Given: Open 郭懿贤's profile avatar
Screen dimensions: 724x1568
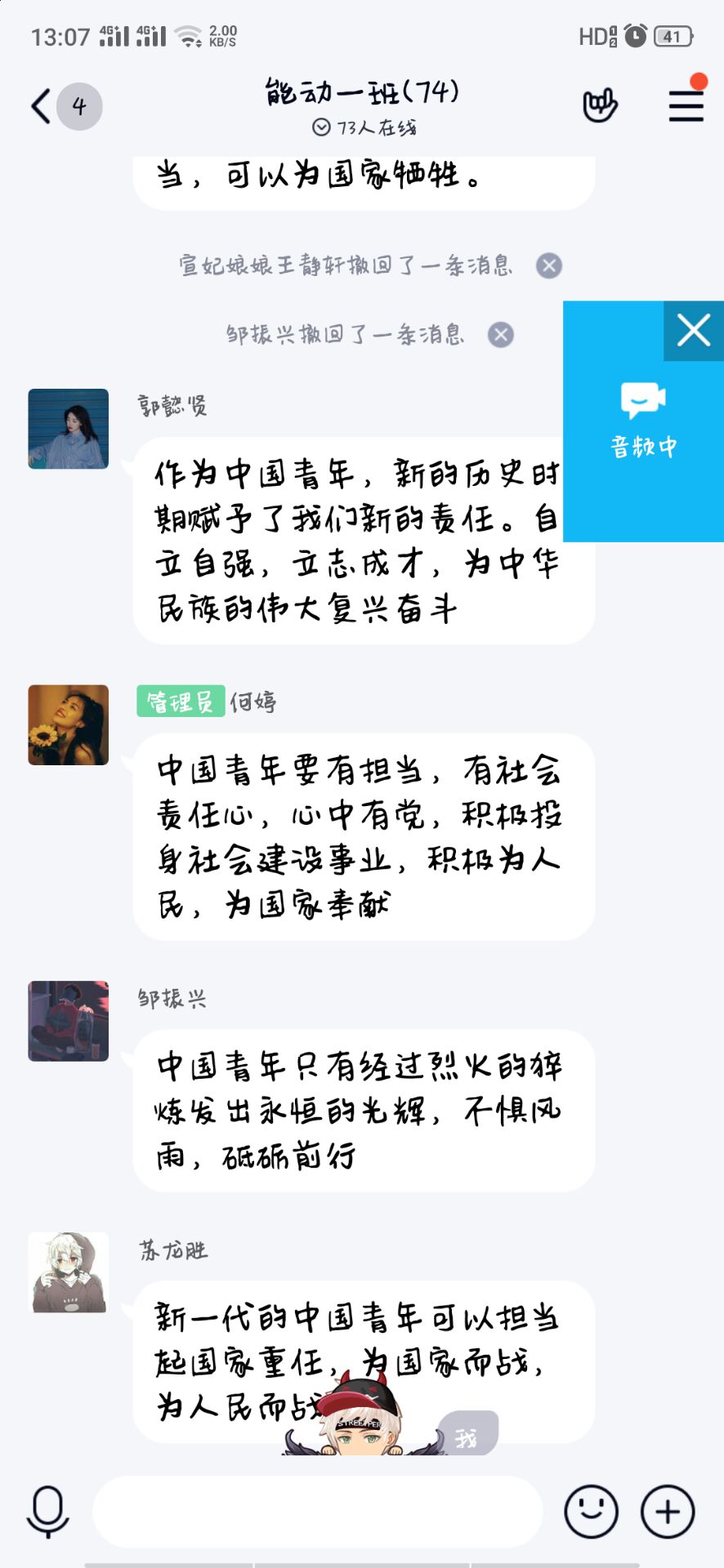Looking at the screenshot, I should point(69,429).
